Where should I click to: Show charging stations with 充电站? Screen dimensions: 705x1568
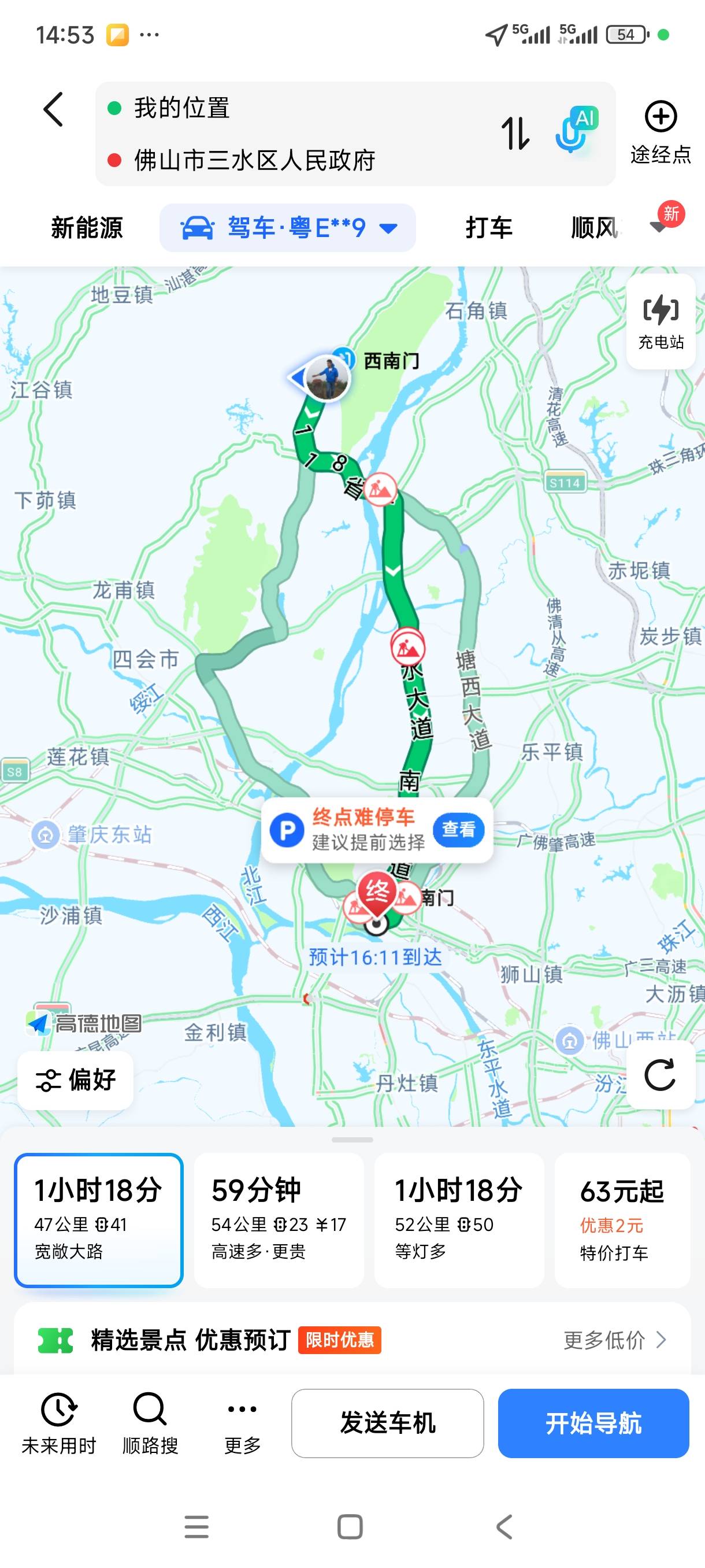pos(661,321)
